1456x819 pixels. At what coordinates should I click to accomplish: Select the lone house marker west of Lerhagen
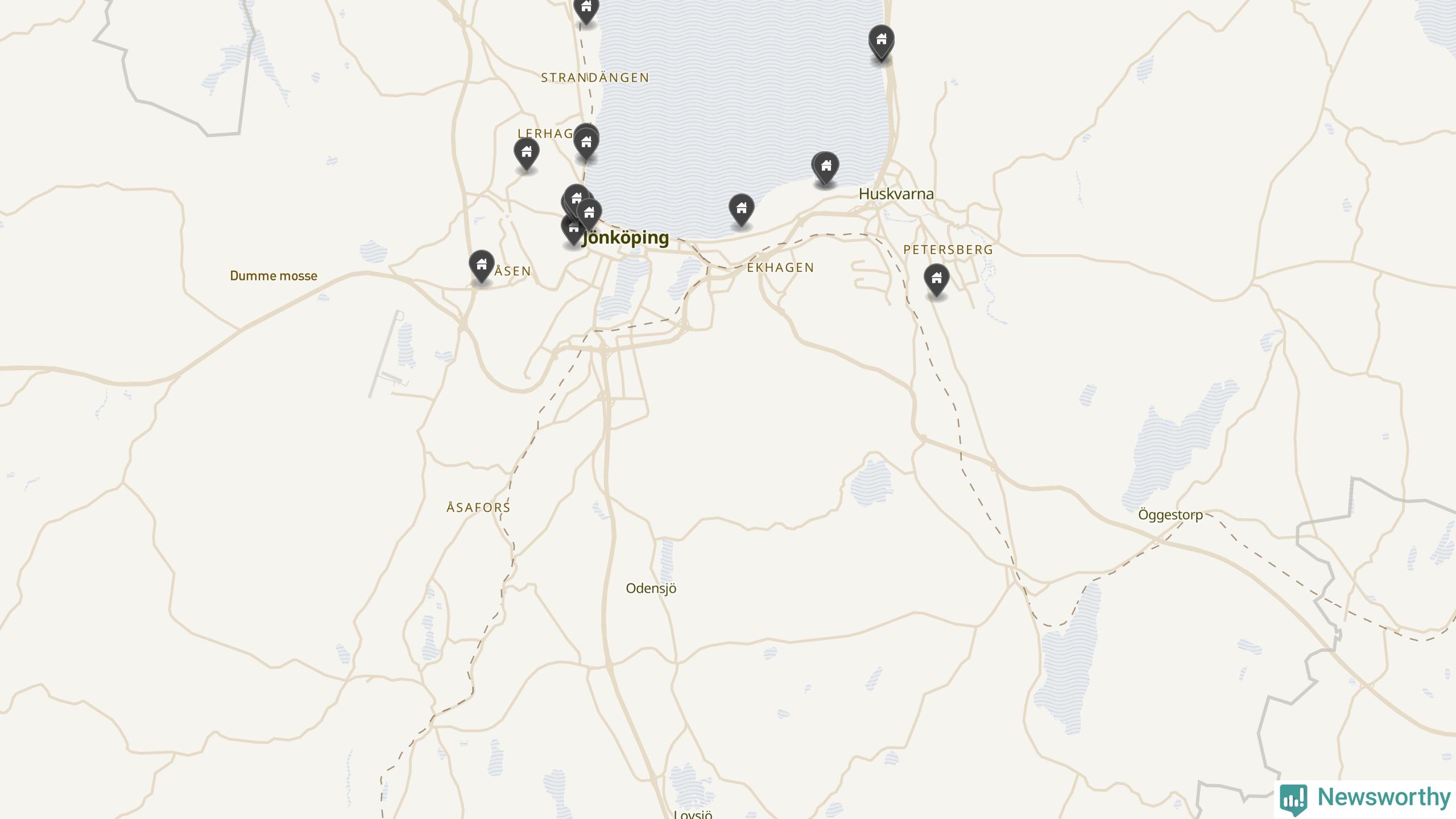click(x=526, y=152)
